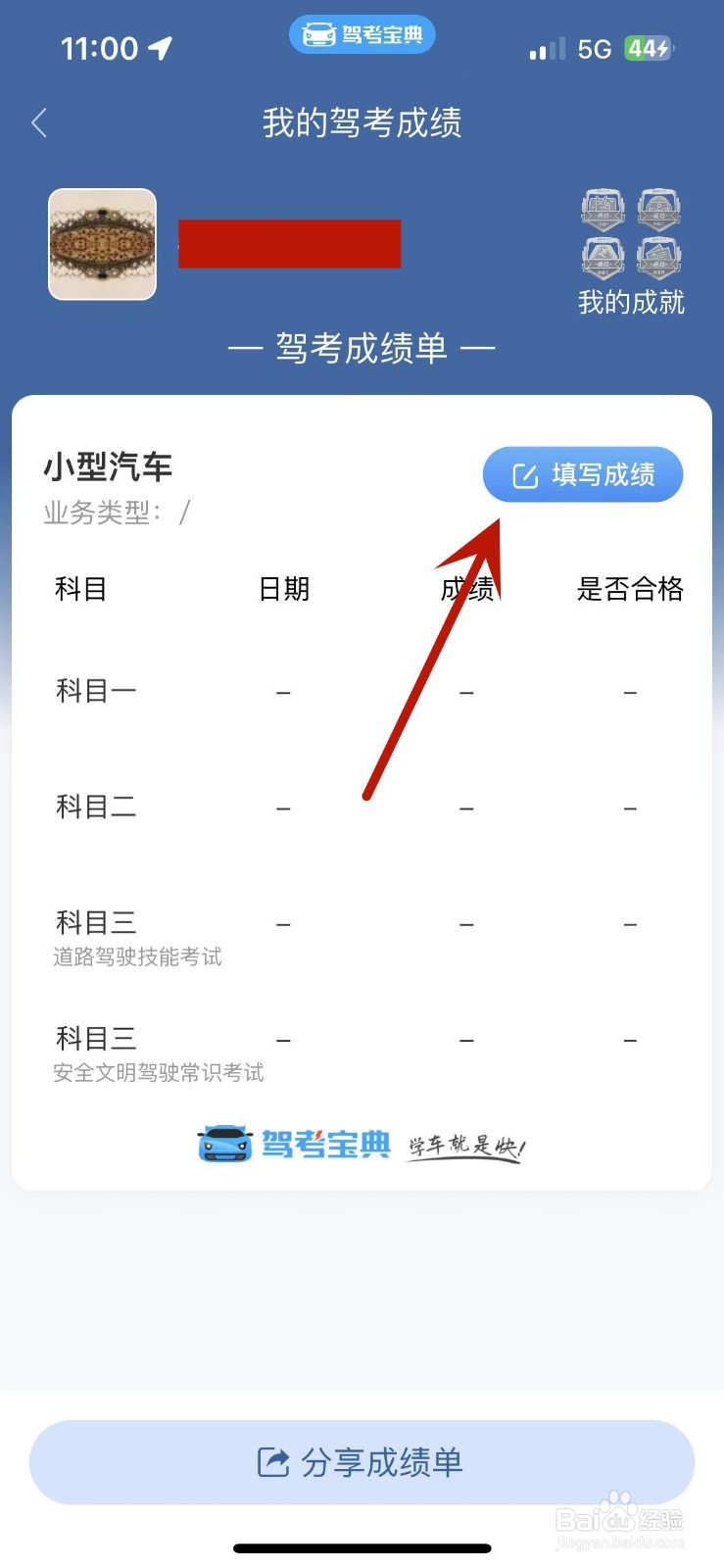724x1568 pixels.
Task: Tap the 驾考成绩单 header text
Action: pos(362,348)
